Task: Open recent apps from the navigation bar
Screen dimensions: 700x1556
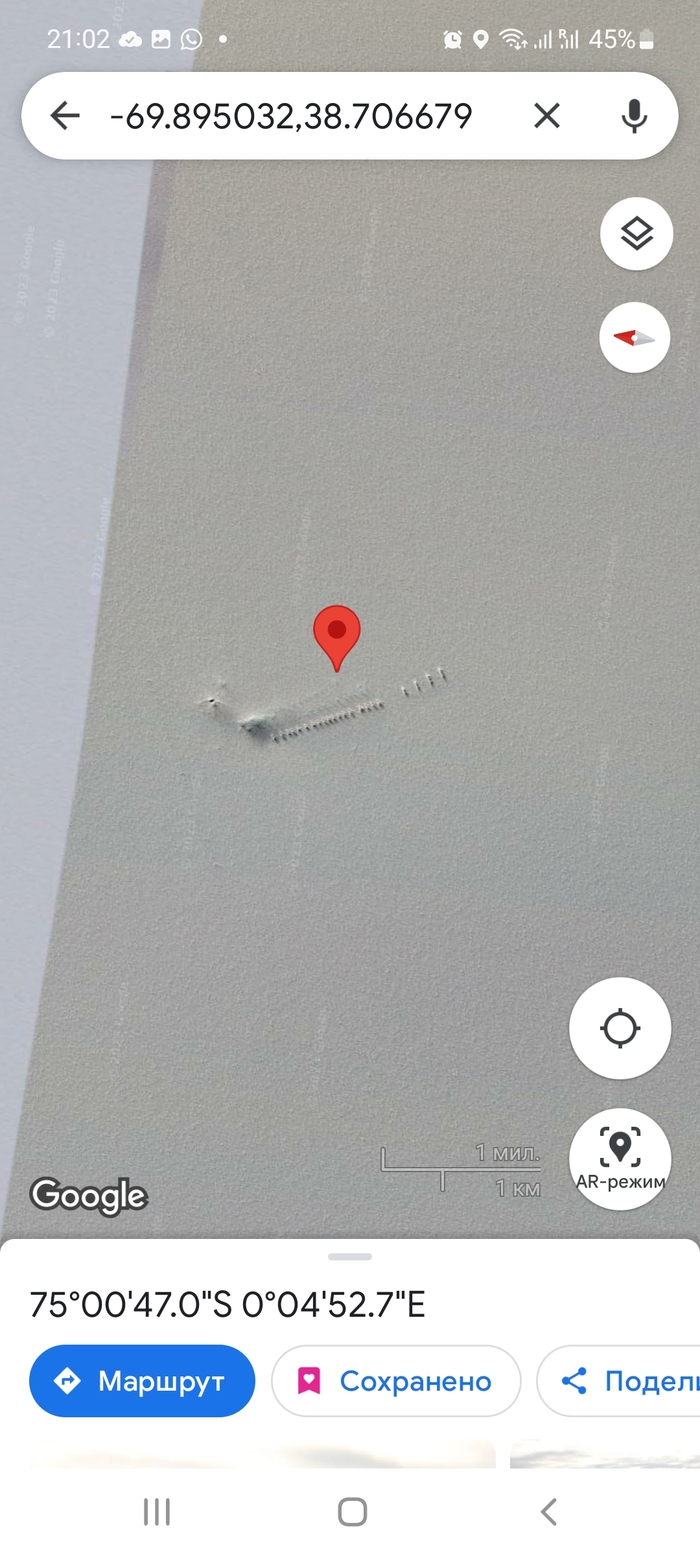Action: [157, 1511]
